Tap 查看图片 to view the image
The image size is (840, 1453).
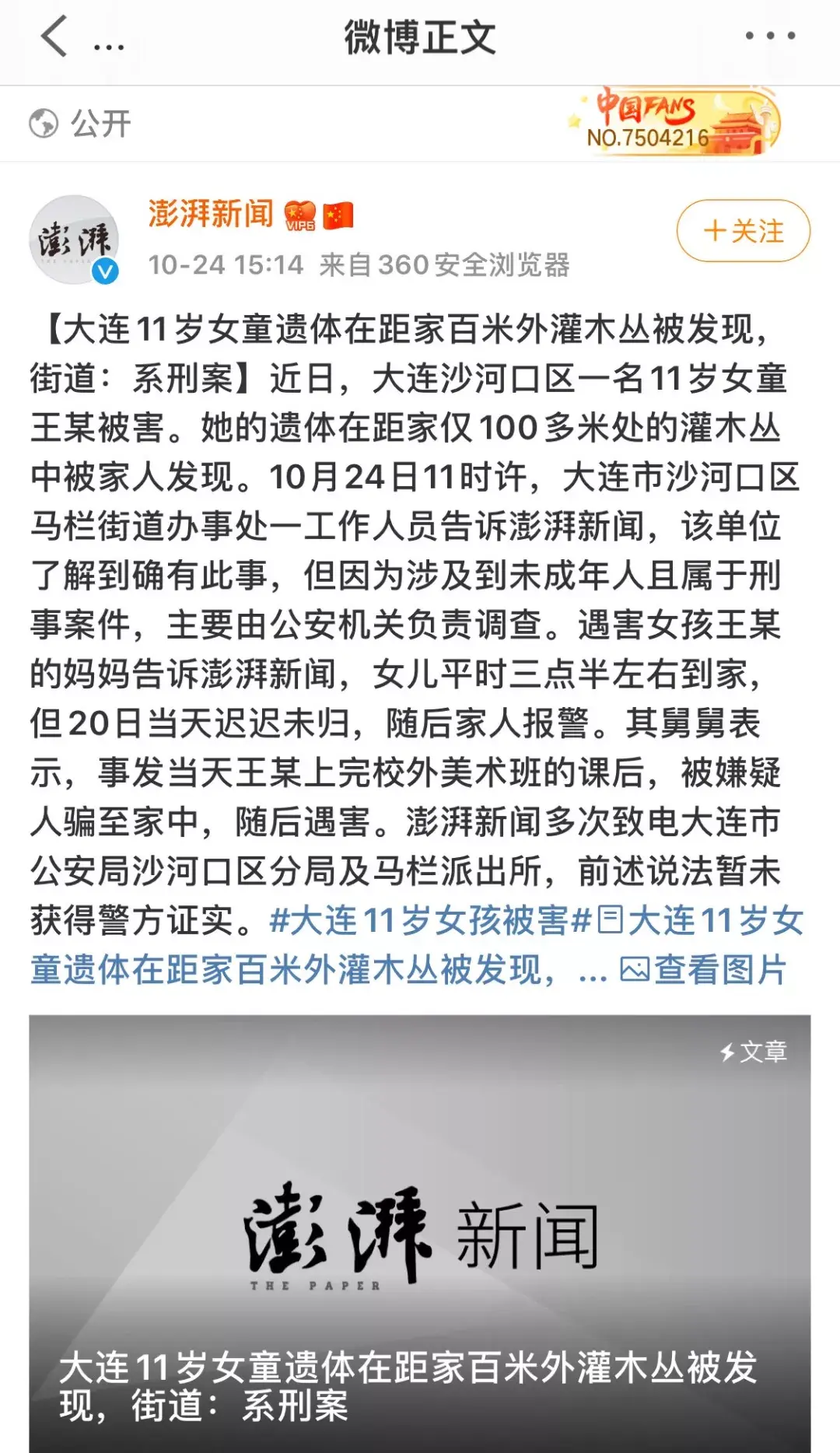(703, 970)
